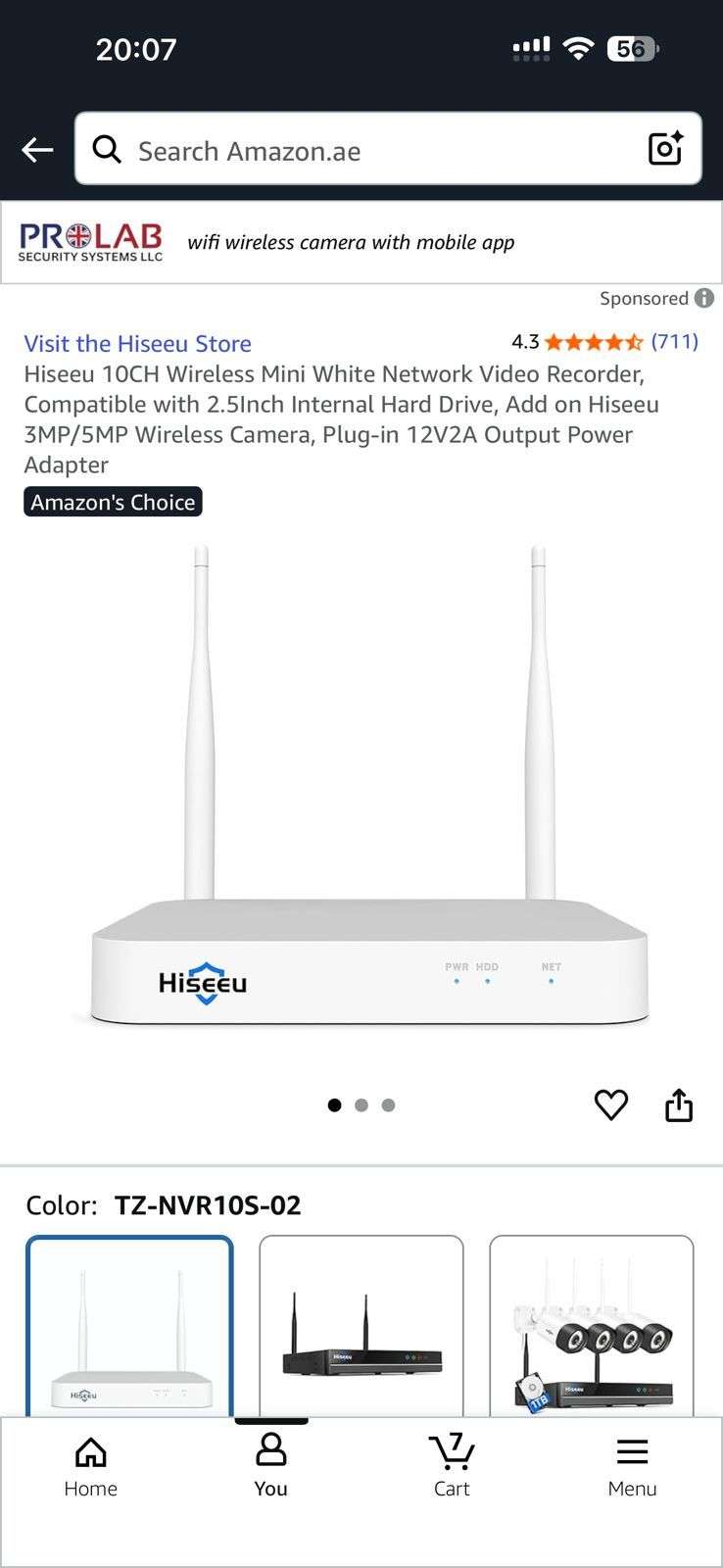This screenshot has height=1568, width=723.
Task: Tap the back arrow to return
Action: 36,149
